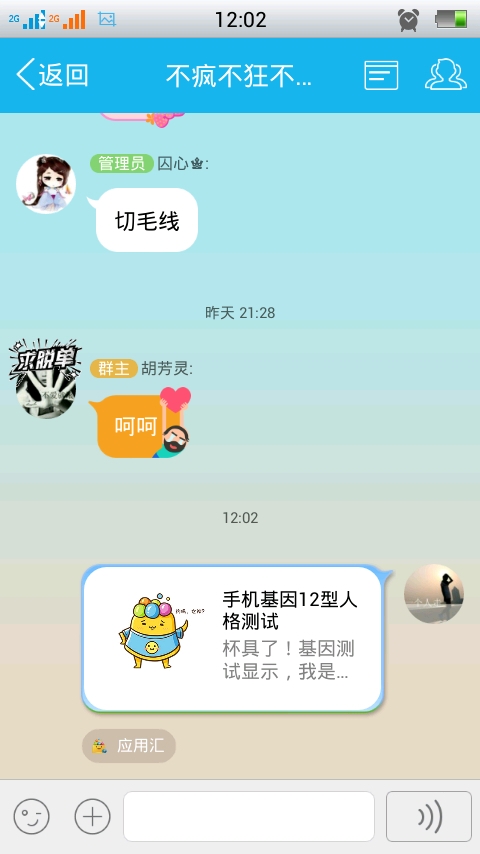Switch to voice message input
This screenshot has height=854, width=480.
[x=429, y=816]
